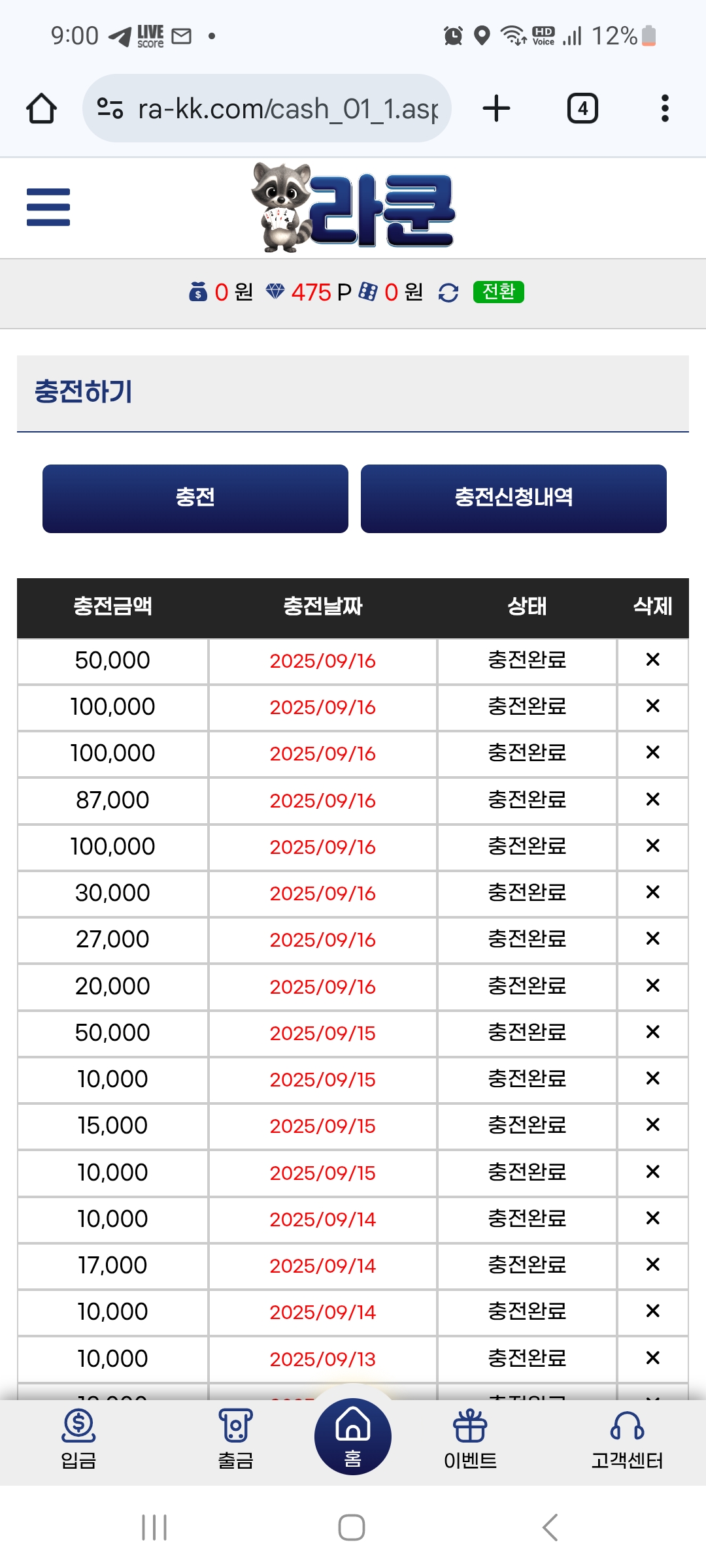This screenshot has width=706, height=1568.
Task: Switch to the 출금 withdrawal tab
Action: click(235, 1439)
